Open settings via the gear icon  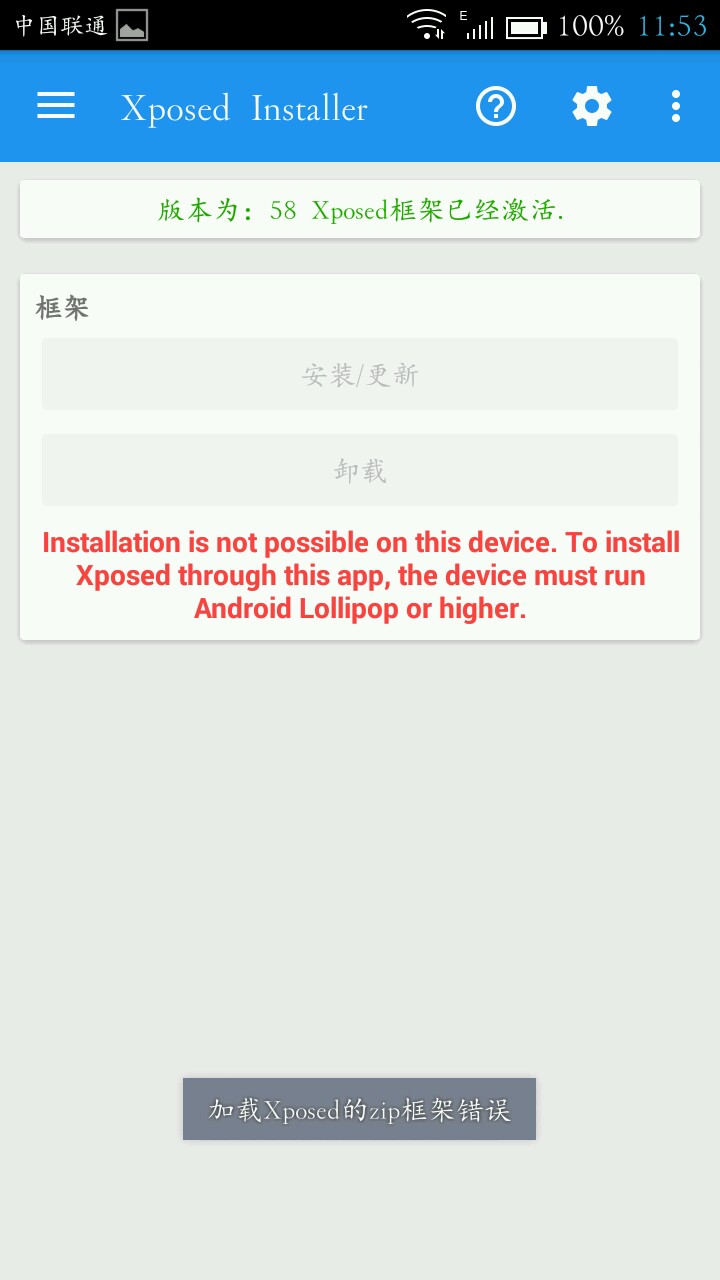592,106
